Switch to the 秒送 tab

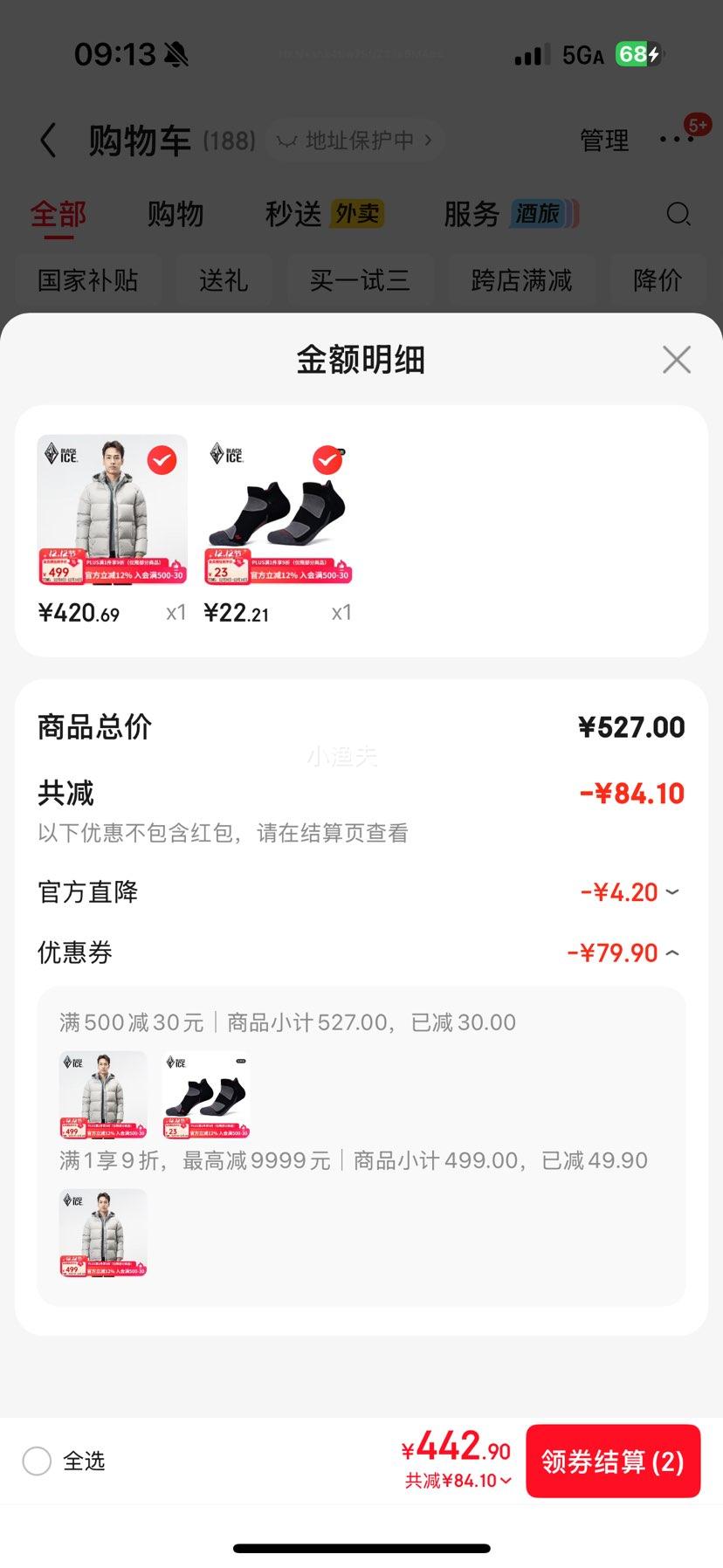point(293,214)
